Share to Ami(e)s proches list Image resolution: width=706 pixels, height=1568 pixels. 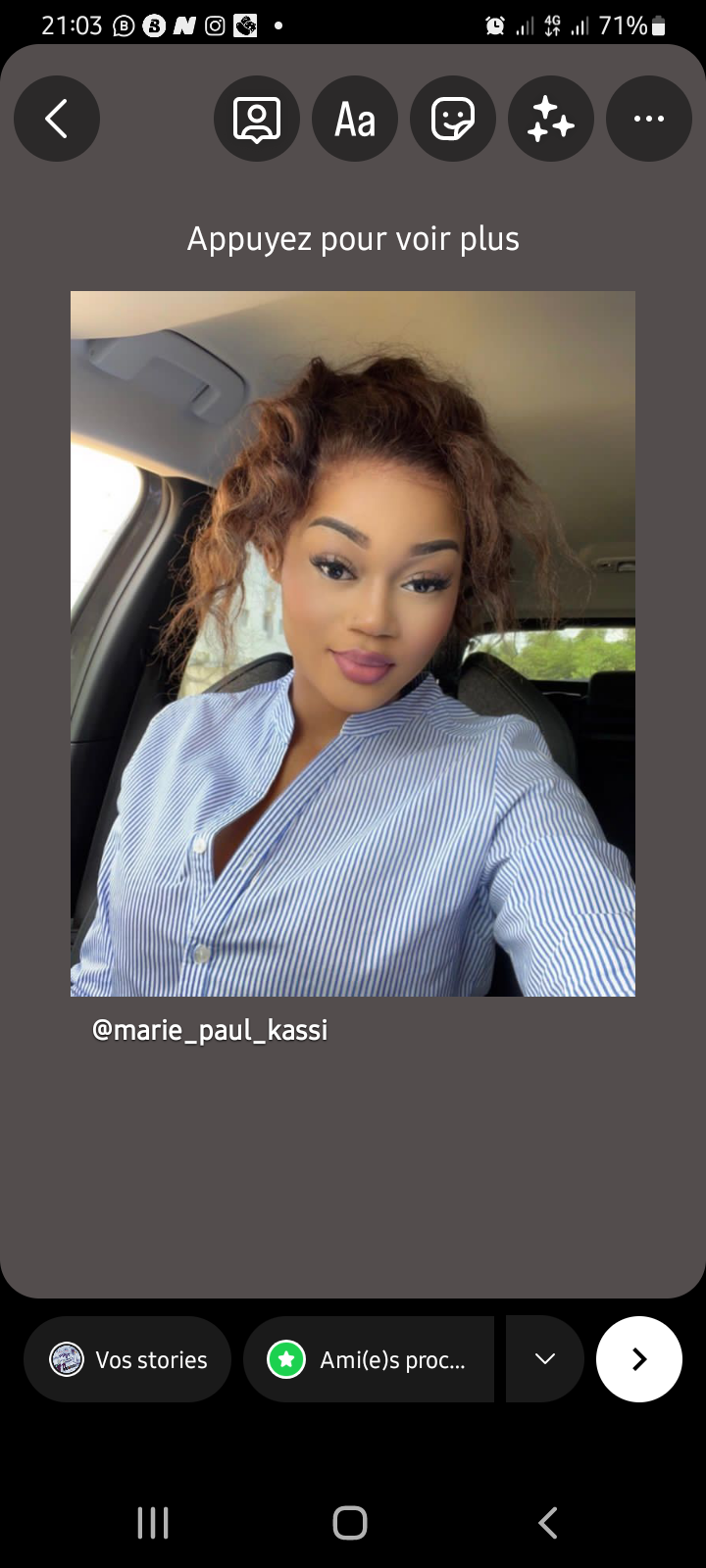(369, 1359)
